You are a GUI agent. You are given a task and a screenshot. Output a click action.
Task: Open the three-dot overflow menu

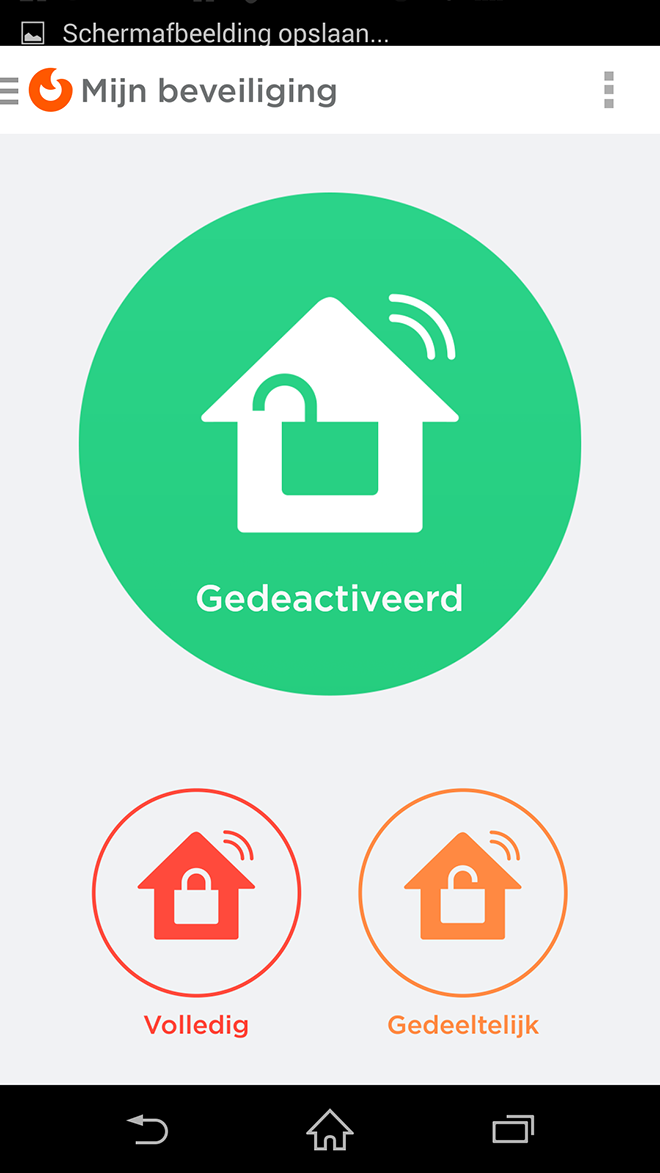[608, 91]
